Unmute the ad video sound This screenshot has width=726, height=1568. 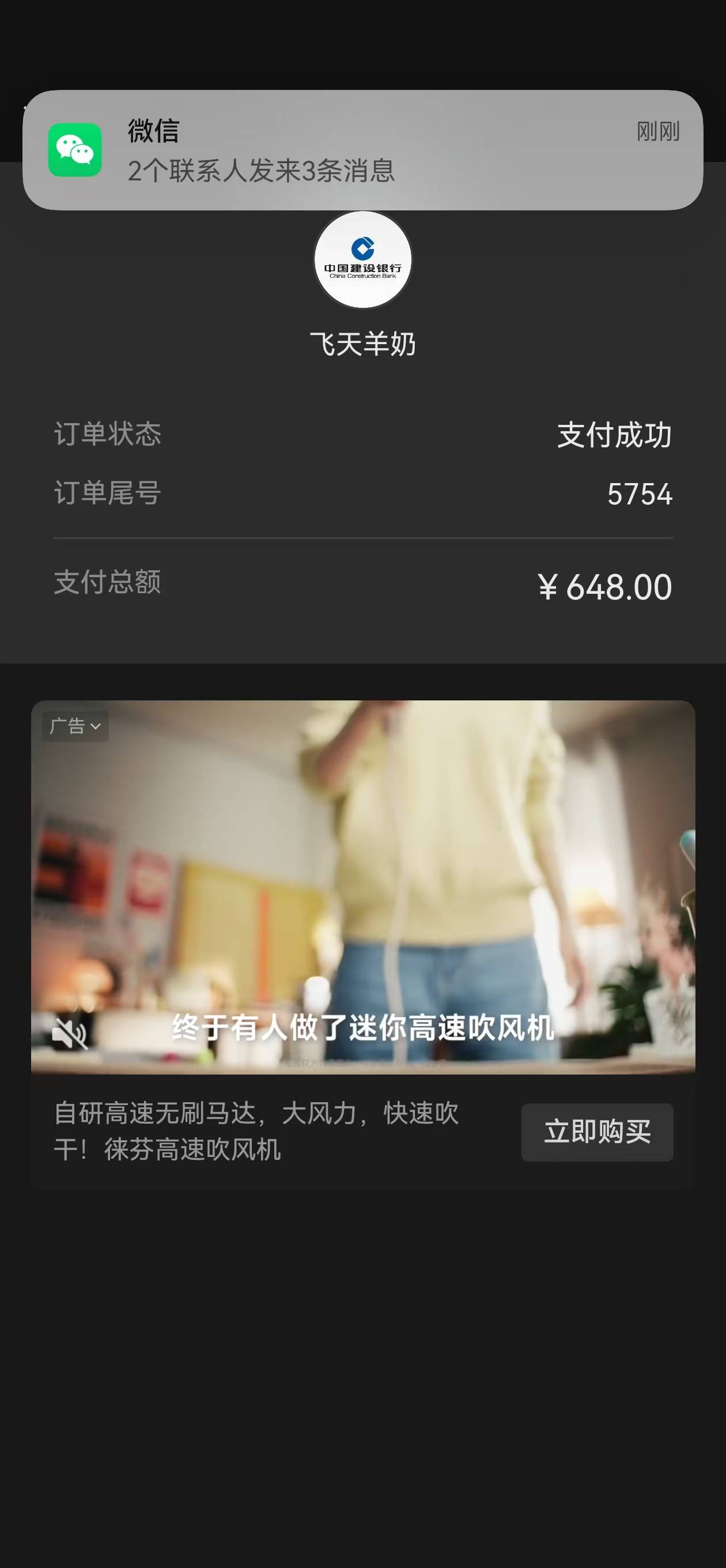point(69,1032)
